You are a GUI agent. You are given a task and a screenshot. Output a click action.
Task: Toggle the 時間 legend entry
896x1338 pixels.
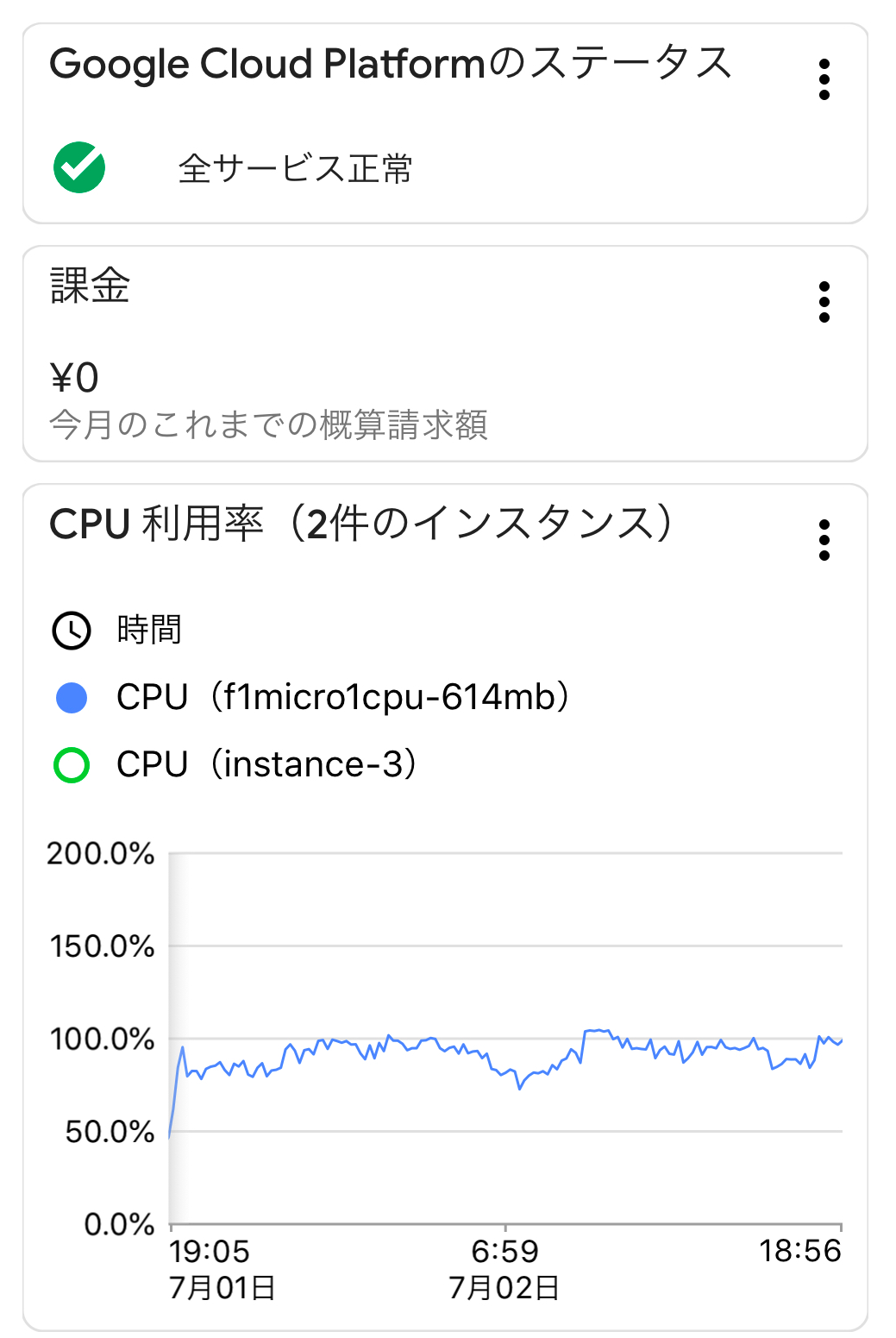click(150, 630)
